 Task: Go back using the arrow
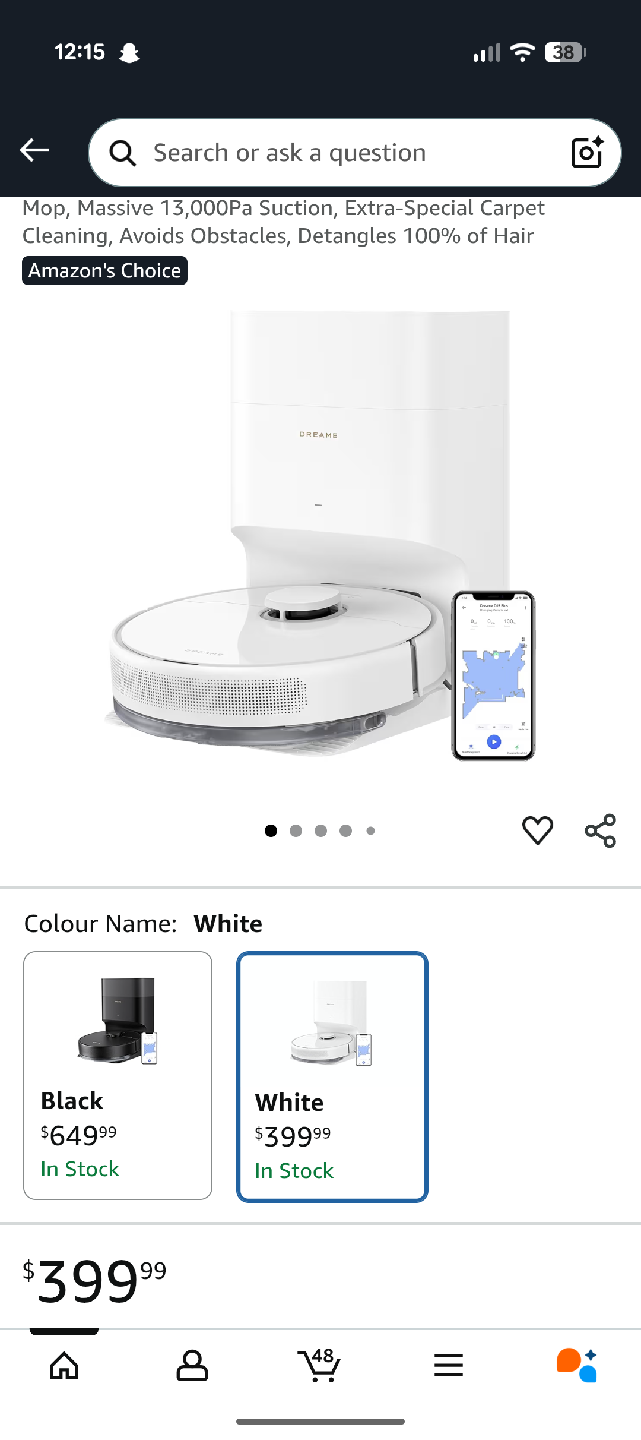click(35, 151)
